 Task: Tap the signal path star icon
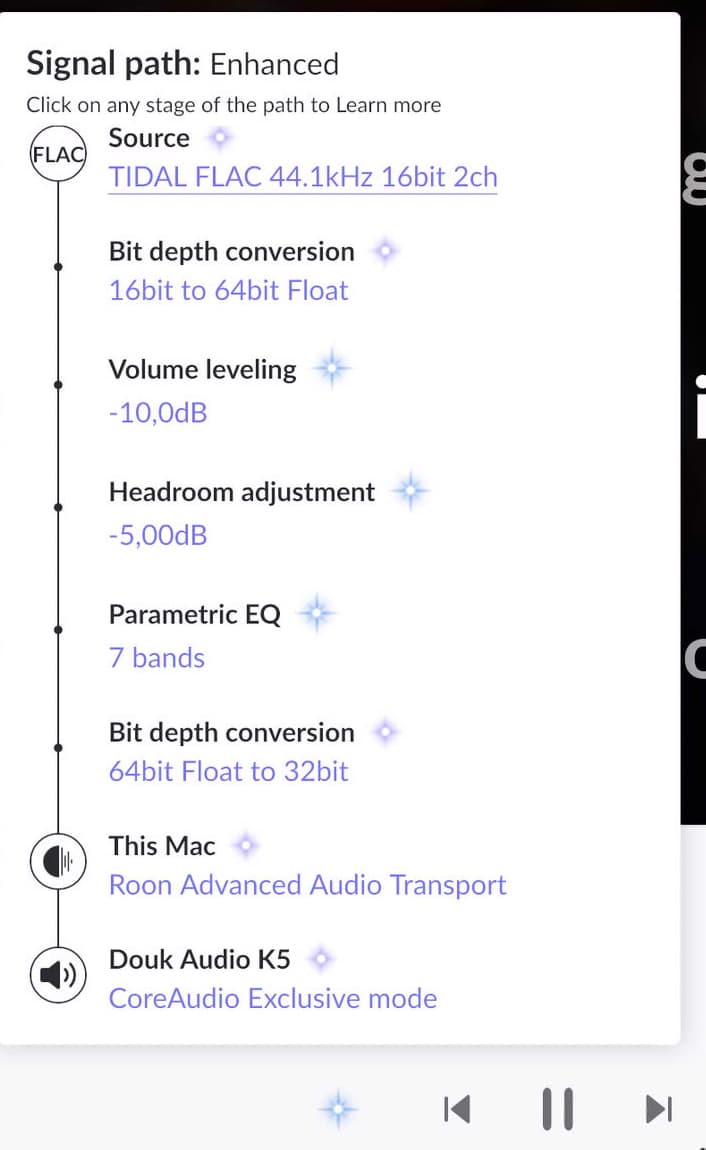point(338,1108)
